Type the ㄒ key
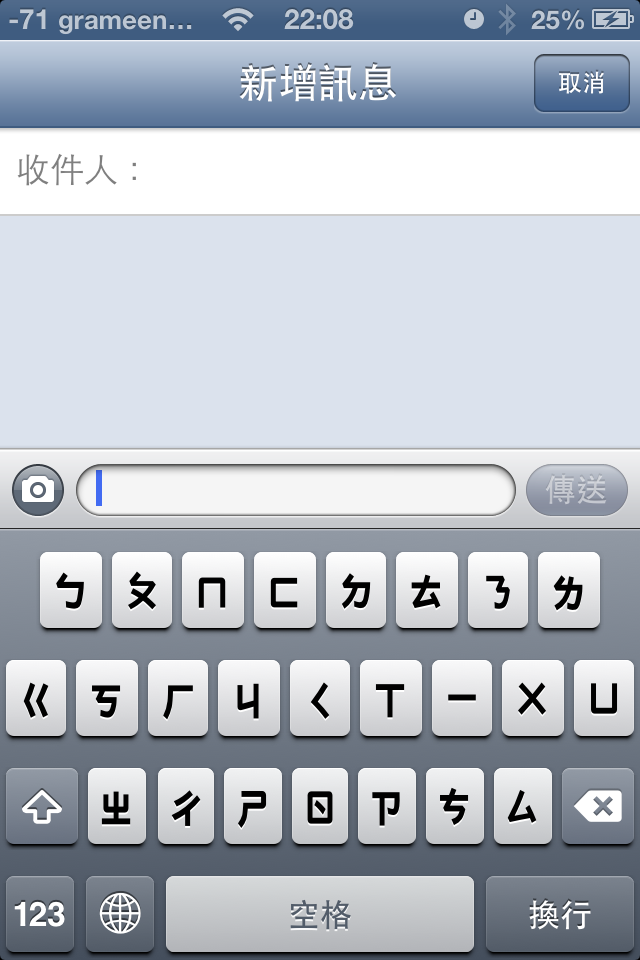This screenshot has height=960, width=640. tap(391, 698)
